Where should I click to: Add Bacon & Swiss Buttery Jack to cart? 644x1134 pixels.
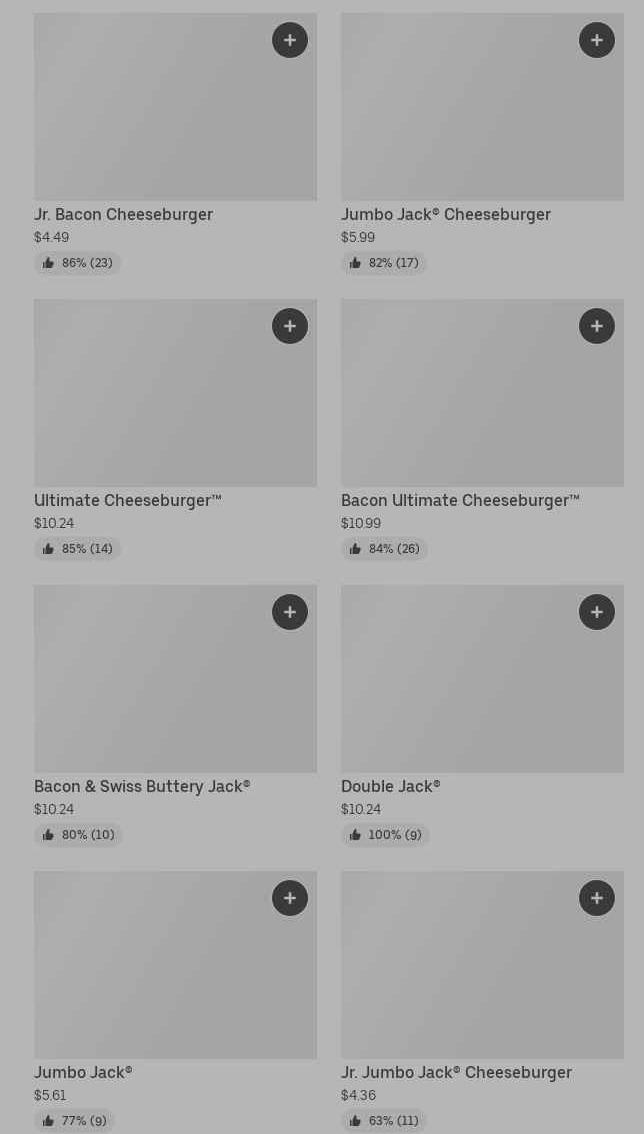coord(290,612)
